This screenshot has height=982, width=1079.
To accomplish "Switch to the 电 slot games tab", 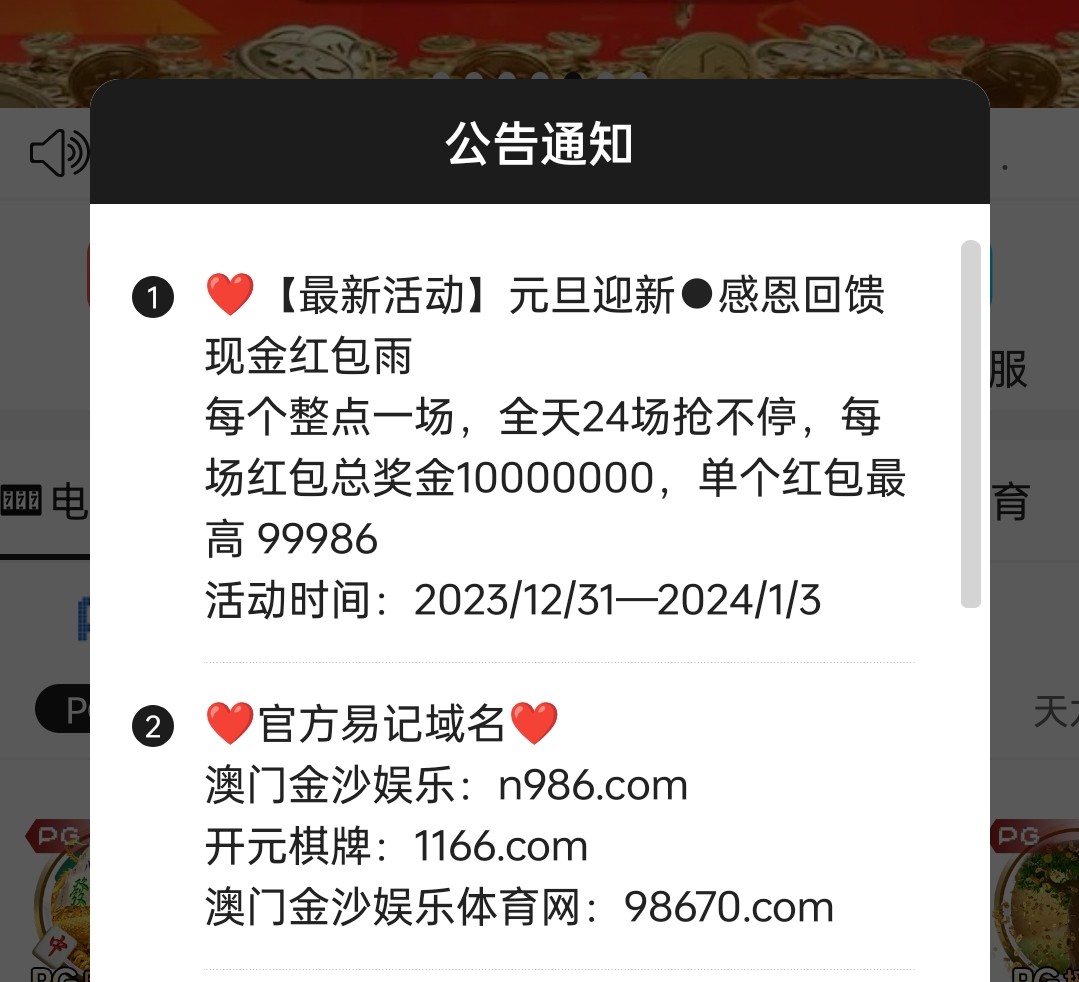I will click(45, 502).
